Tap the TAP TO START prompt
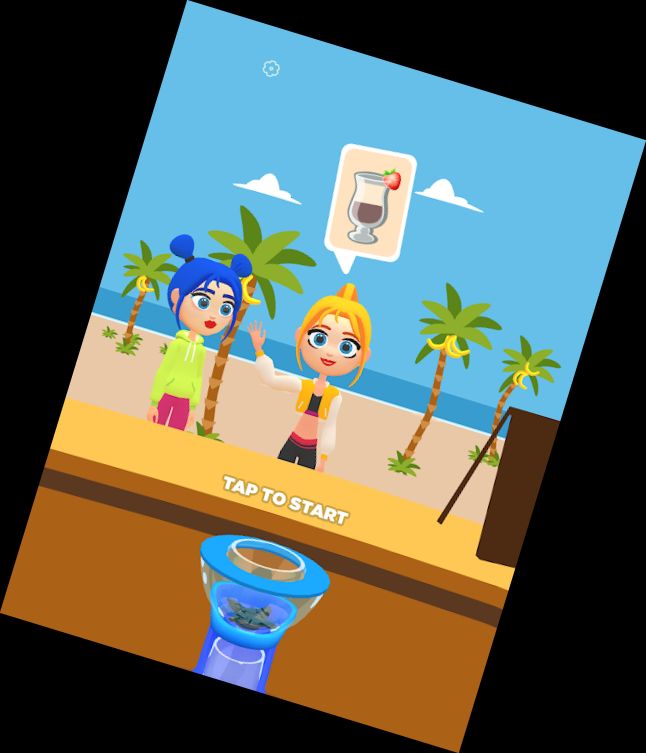Image resolution: width=646 pixels, height=753 pixels. pos(285,500)
